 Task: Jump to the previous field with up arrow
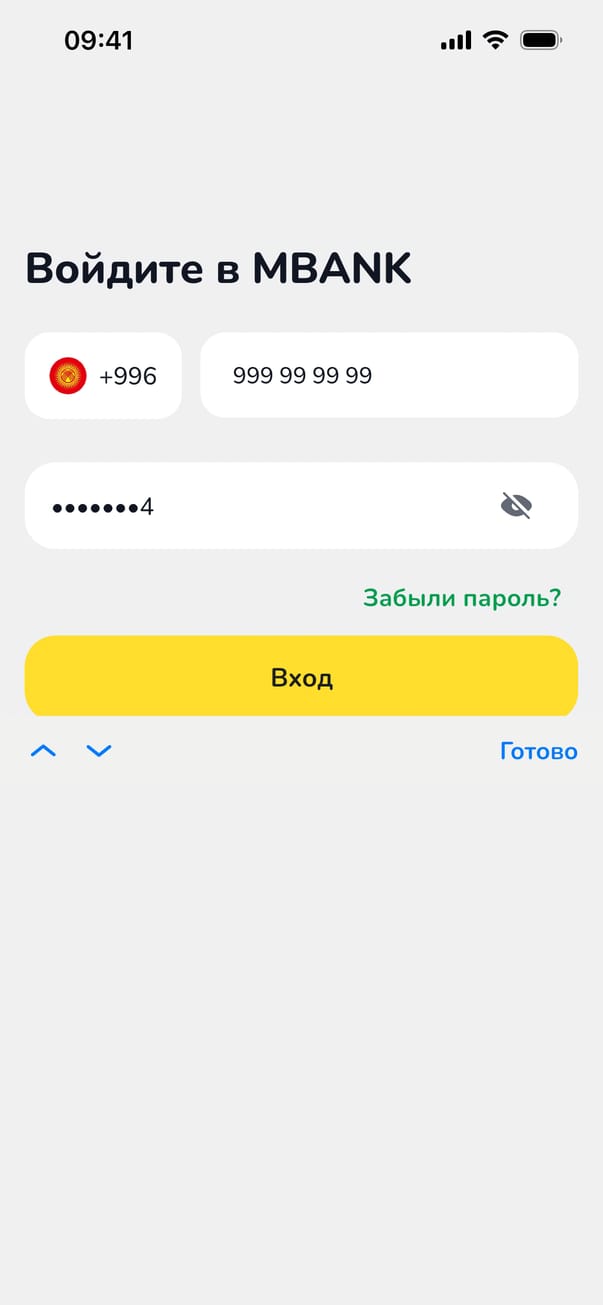pyautogui.click(x=43, y=751)
